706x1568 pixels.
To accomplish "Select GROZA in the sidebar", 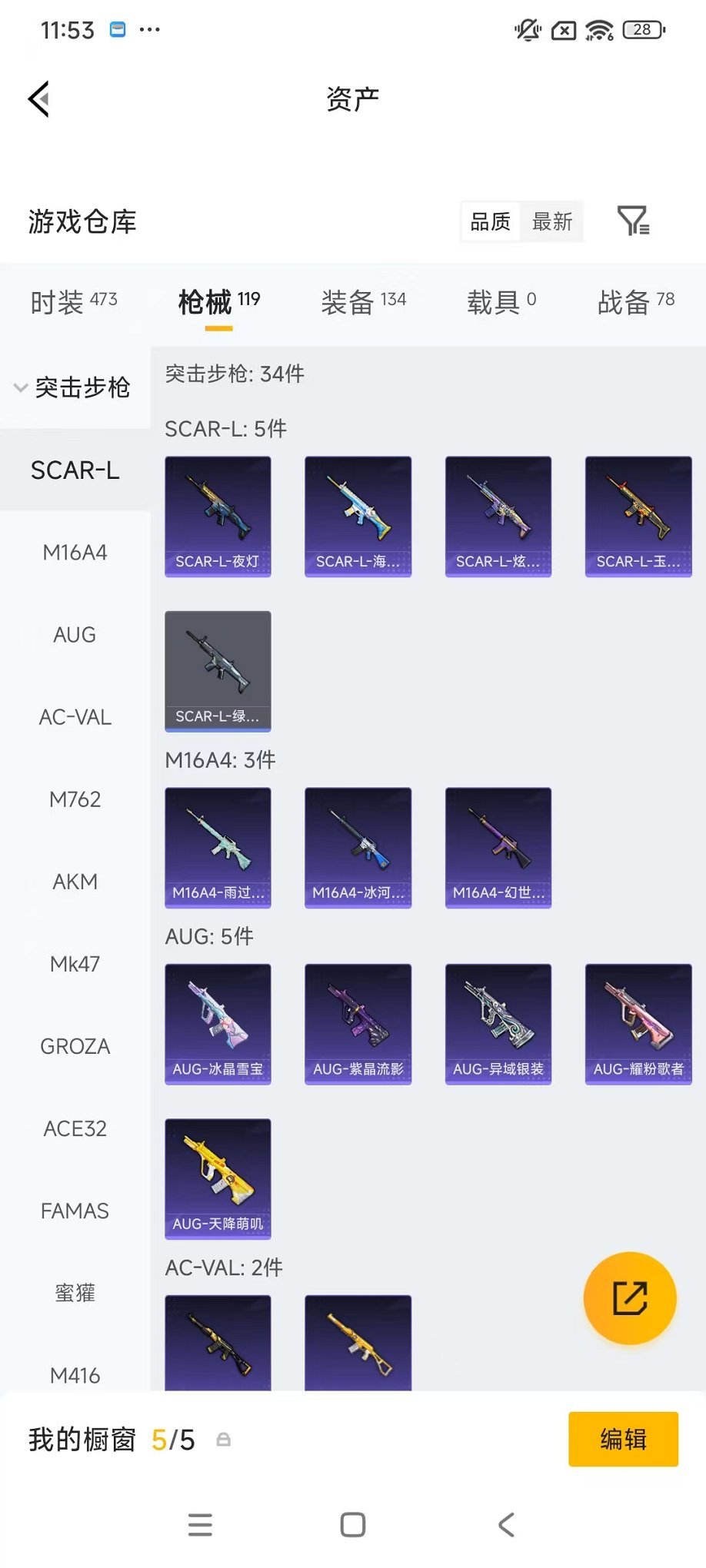I will pos(75,1045).
